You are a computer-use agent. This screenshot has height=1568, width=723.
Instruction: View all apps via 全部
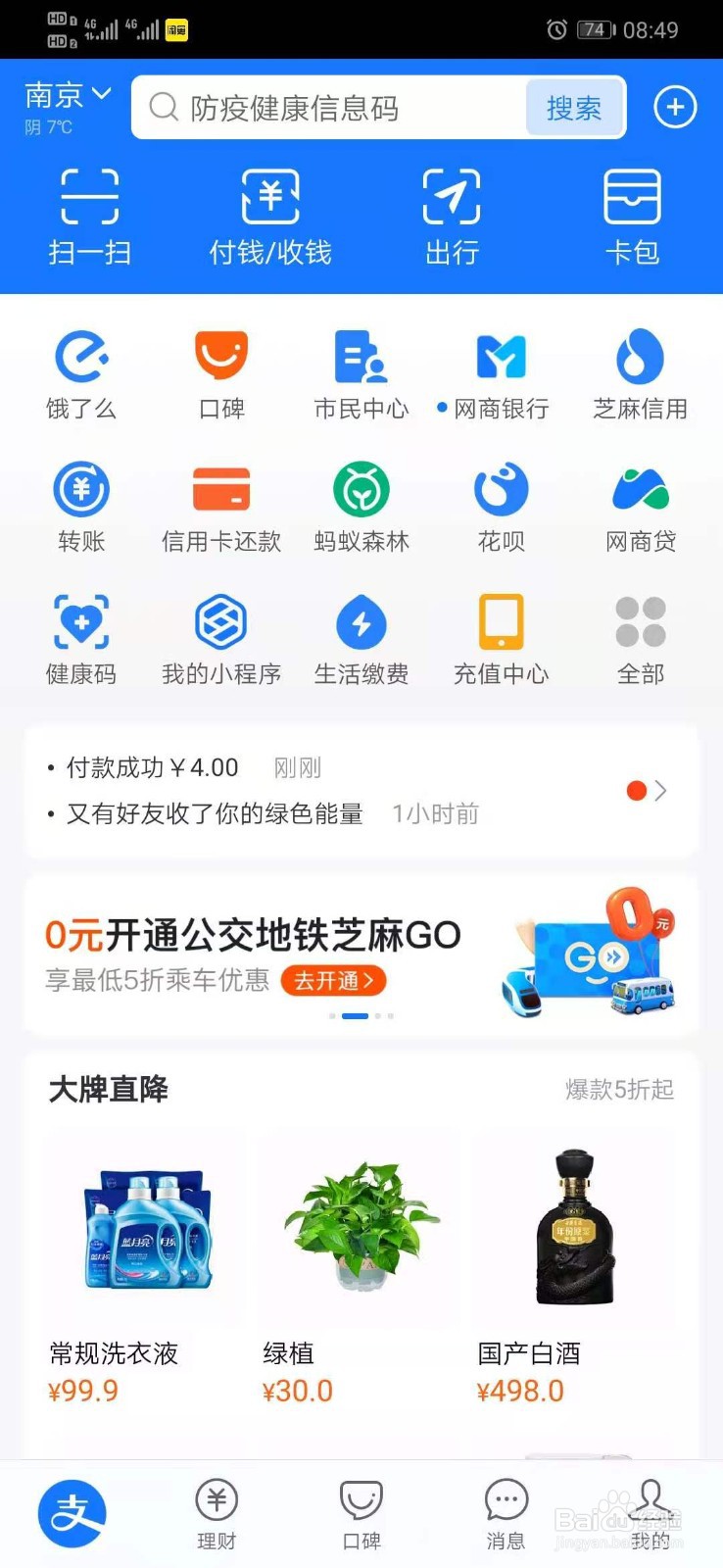[641, 639]
